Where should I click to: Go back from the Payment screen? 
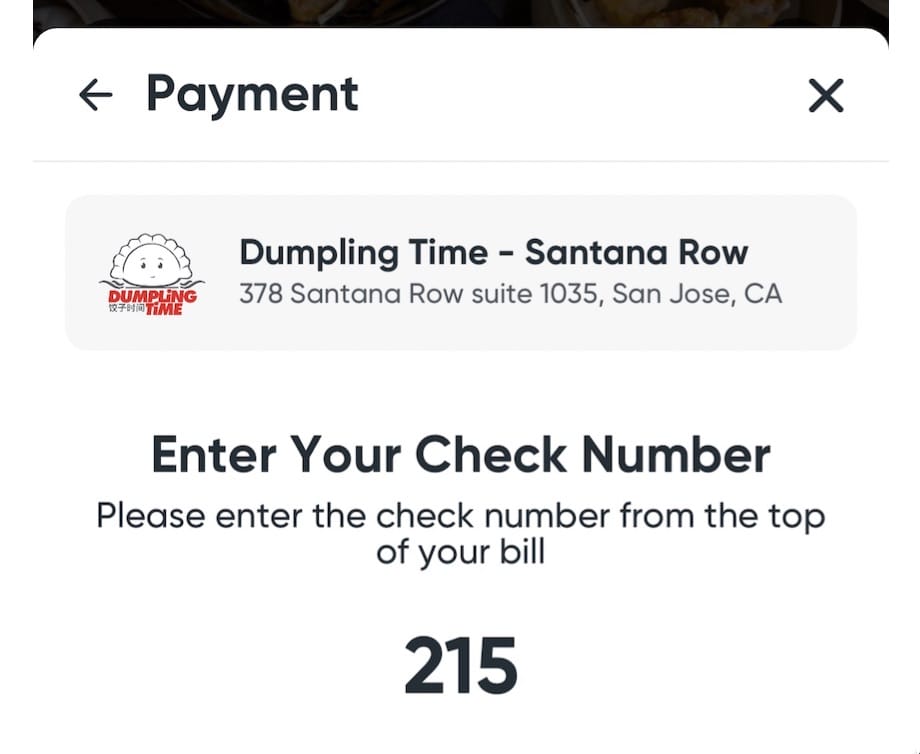pos(96,95)
